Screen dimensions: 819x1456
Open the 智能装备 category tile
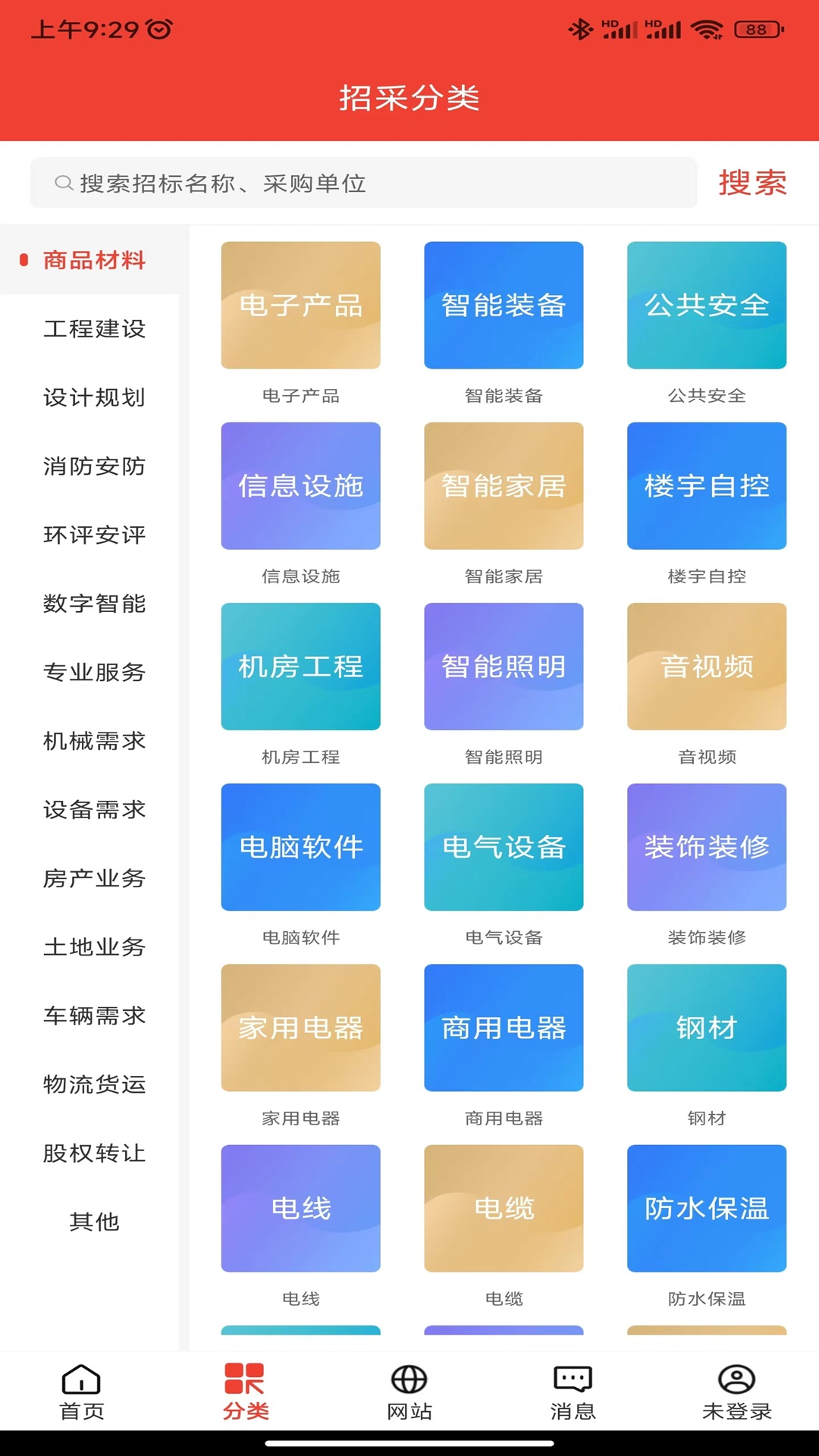(504, 305)
